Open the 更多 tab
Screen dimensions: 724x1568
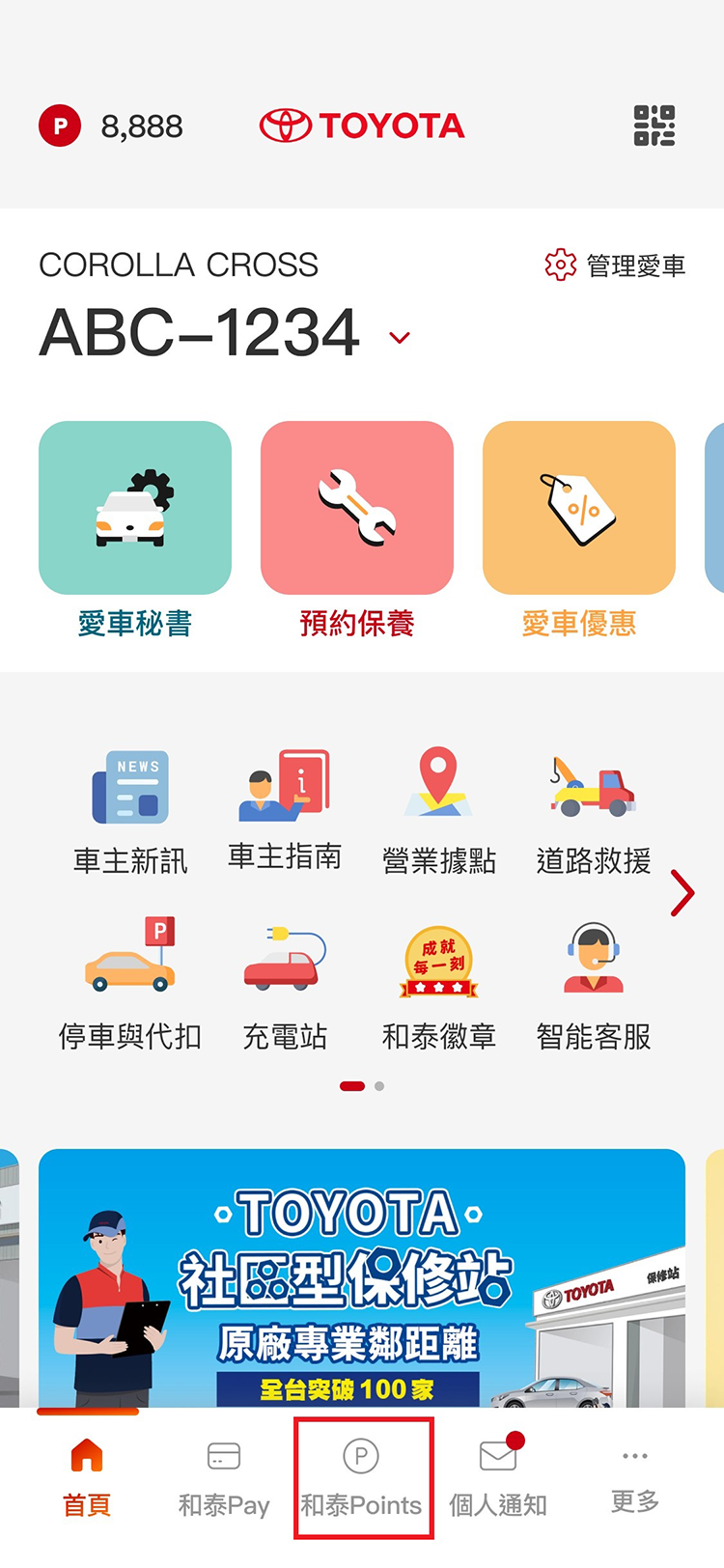(635, 1477)
